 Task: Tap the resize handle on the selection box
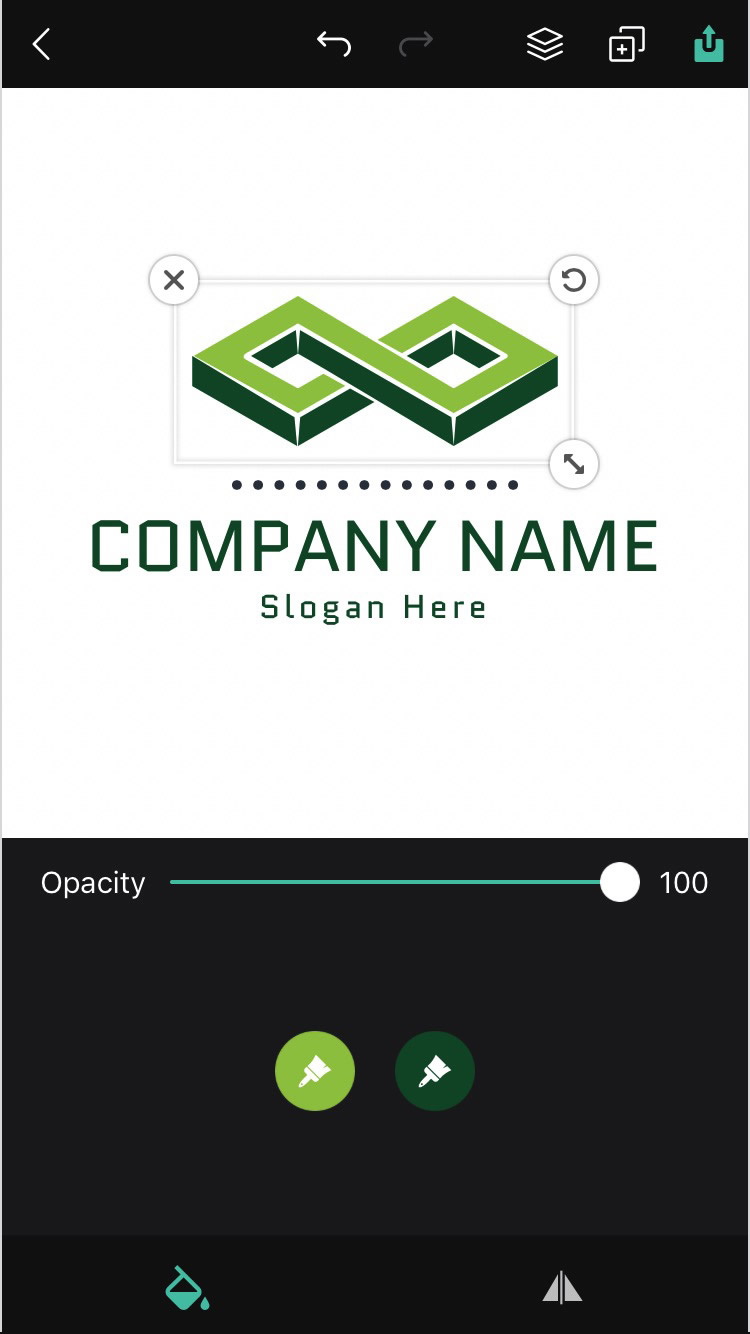(x=574, y=464)
